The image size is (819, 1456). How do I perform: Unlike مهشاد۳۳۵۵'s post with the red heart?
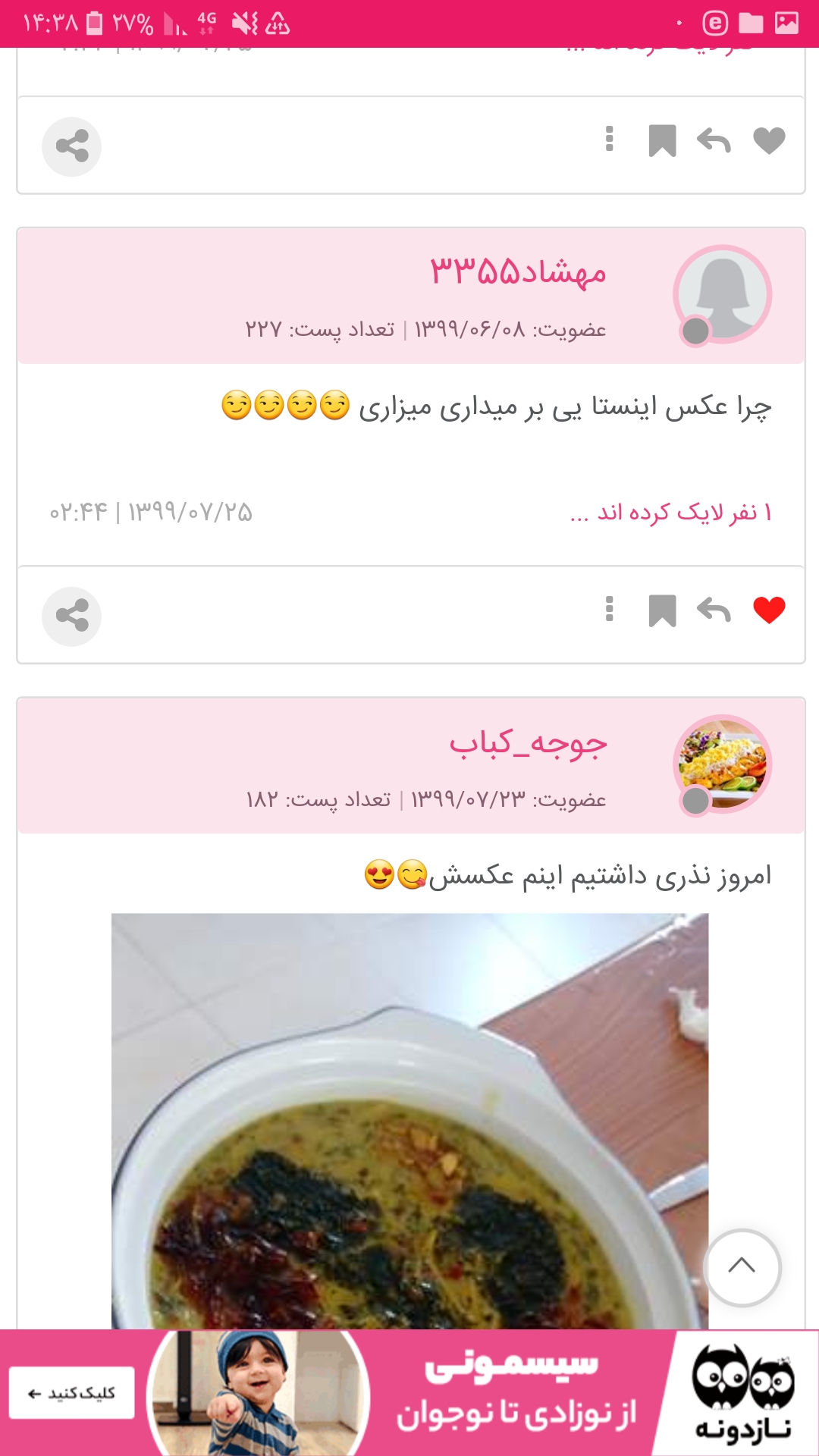[769, 610]
